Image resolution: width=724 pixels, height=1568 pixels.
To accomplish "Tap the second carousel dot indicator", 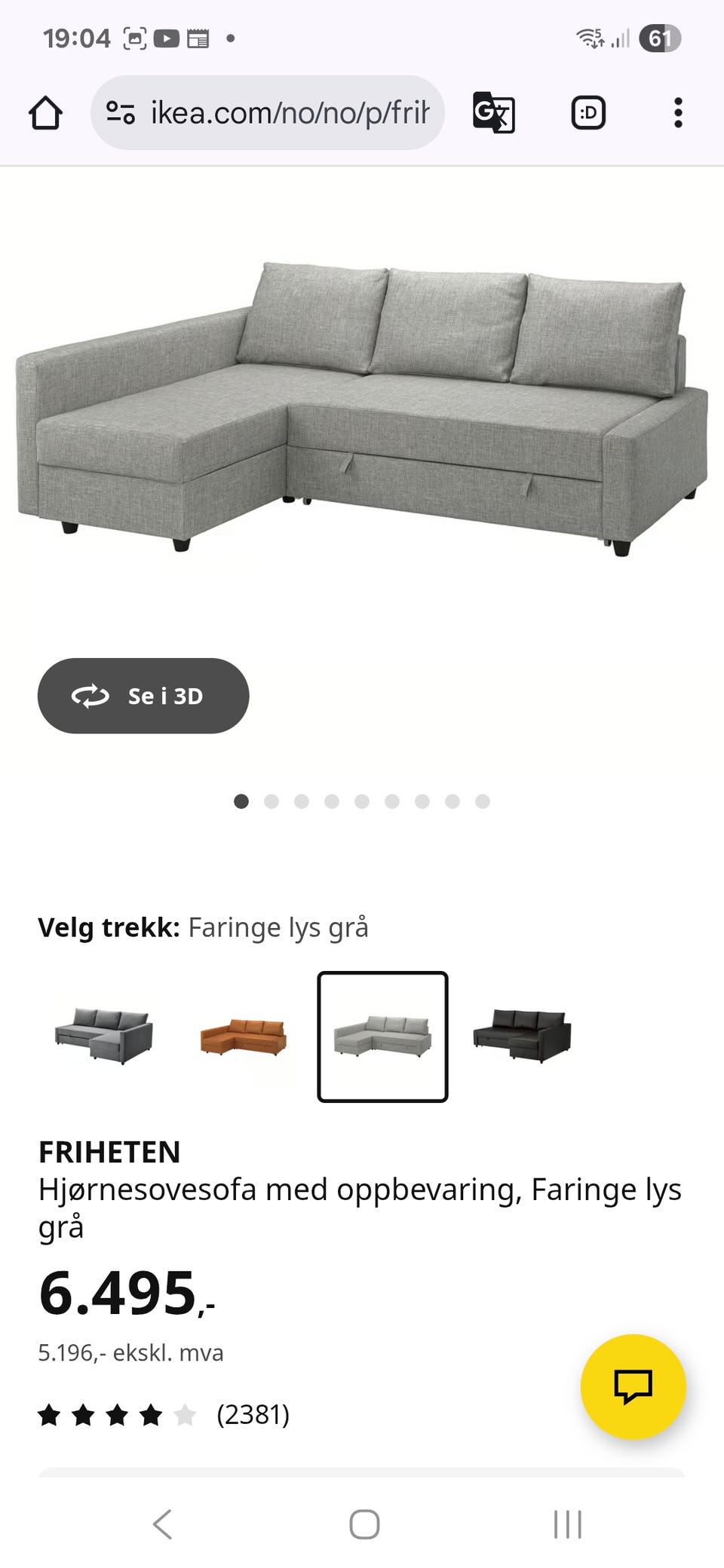I will [x=271, y=801].
